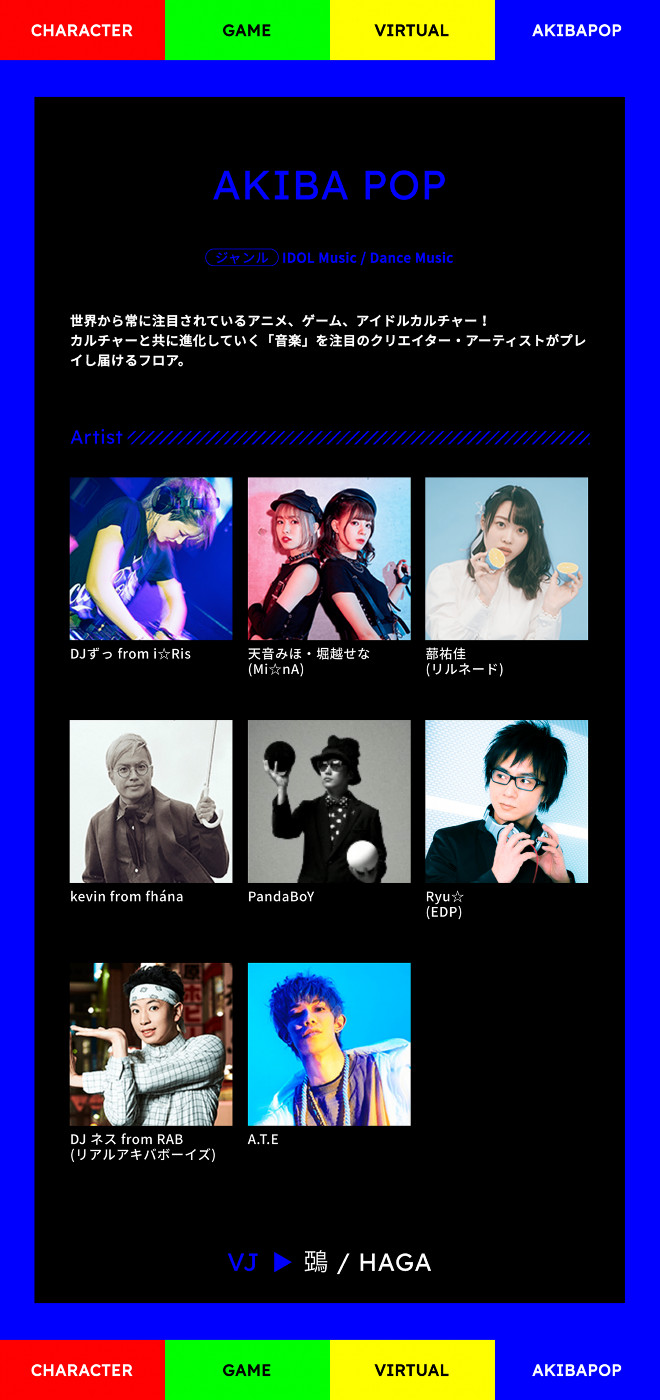Switch to CHARACTER in the top tab bar
660x1400 pixels.
(82, 30)
